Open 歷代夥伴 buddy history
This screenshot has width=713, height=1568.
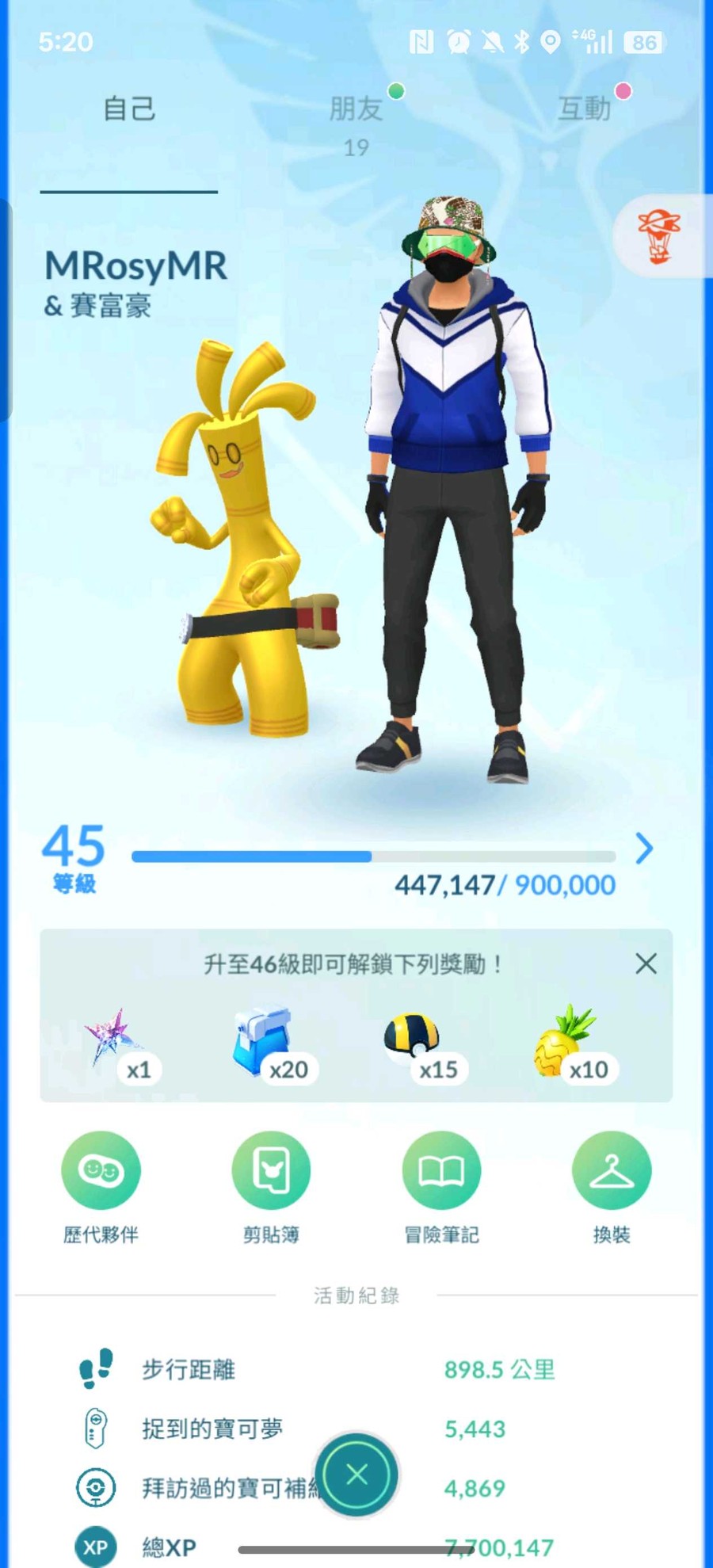pos(101,1170)
